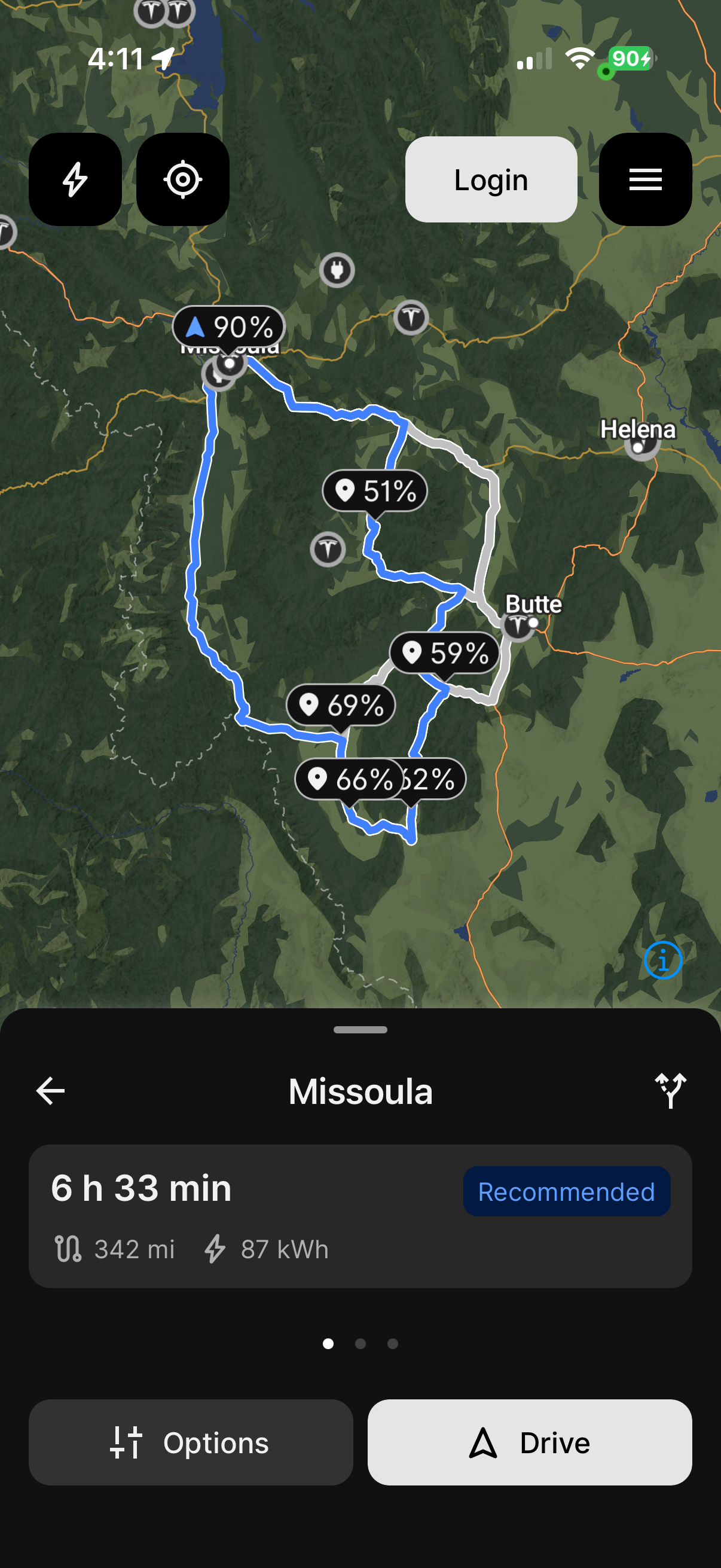Start the Drive
The width and height of the screenshot is (721, 1568).
click(x=529, y=1442)
